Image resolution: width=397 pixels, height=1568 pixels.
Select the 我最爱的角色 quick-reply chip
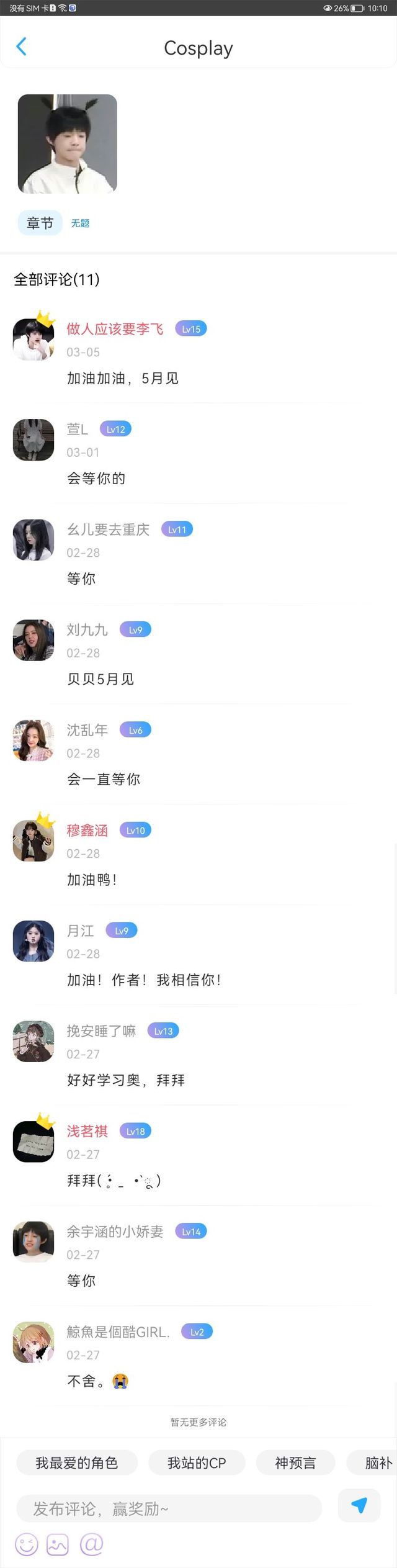[77, 1463]
